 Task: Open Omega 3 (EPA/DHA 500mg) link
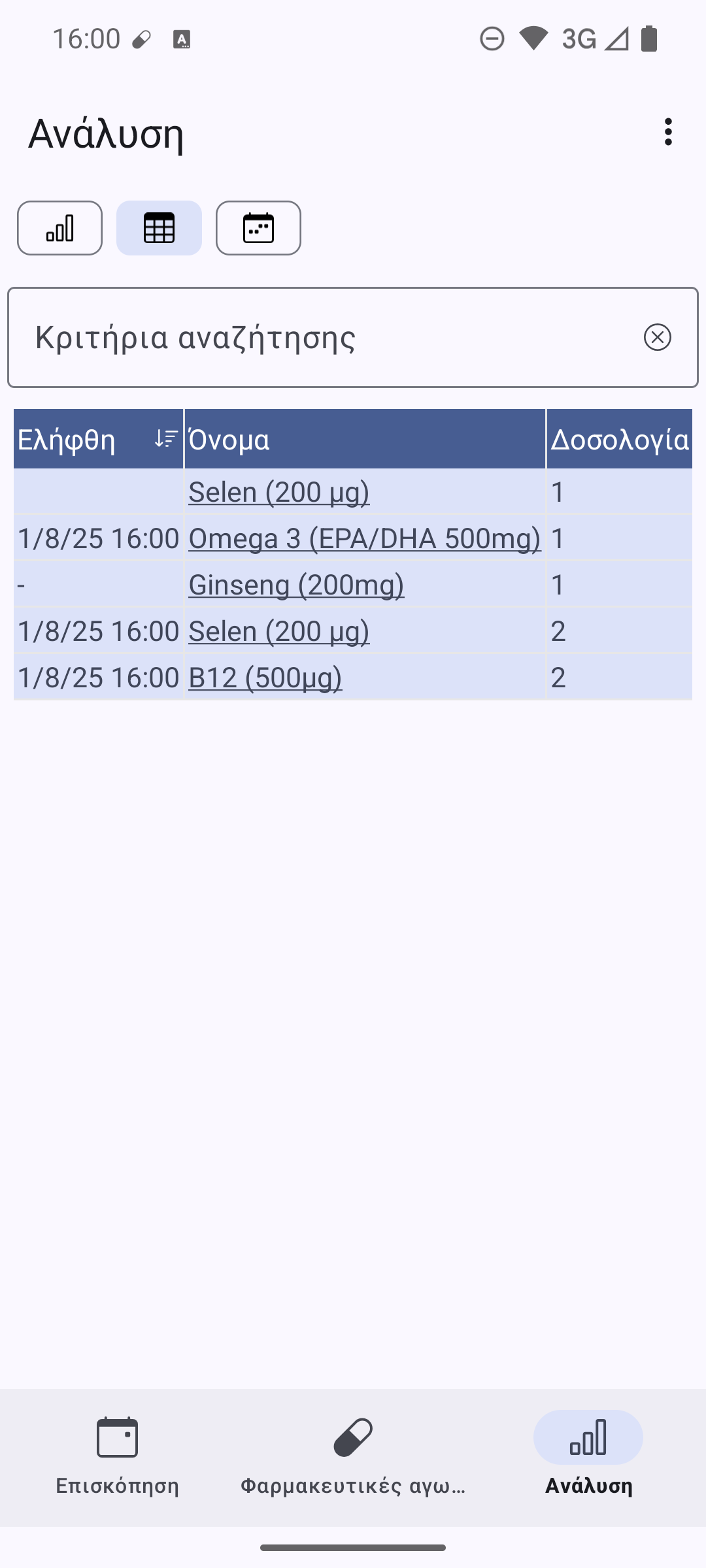click(364, 538)
